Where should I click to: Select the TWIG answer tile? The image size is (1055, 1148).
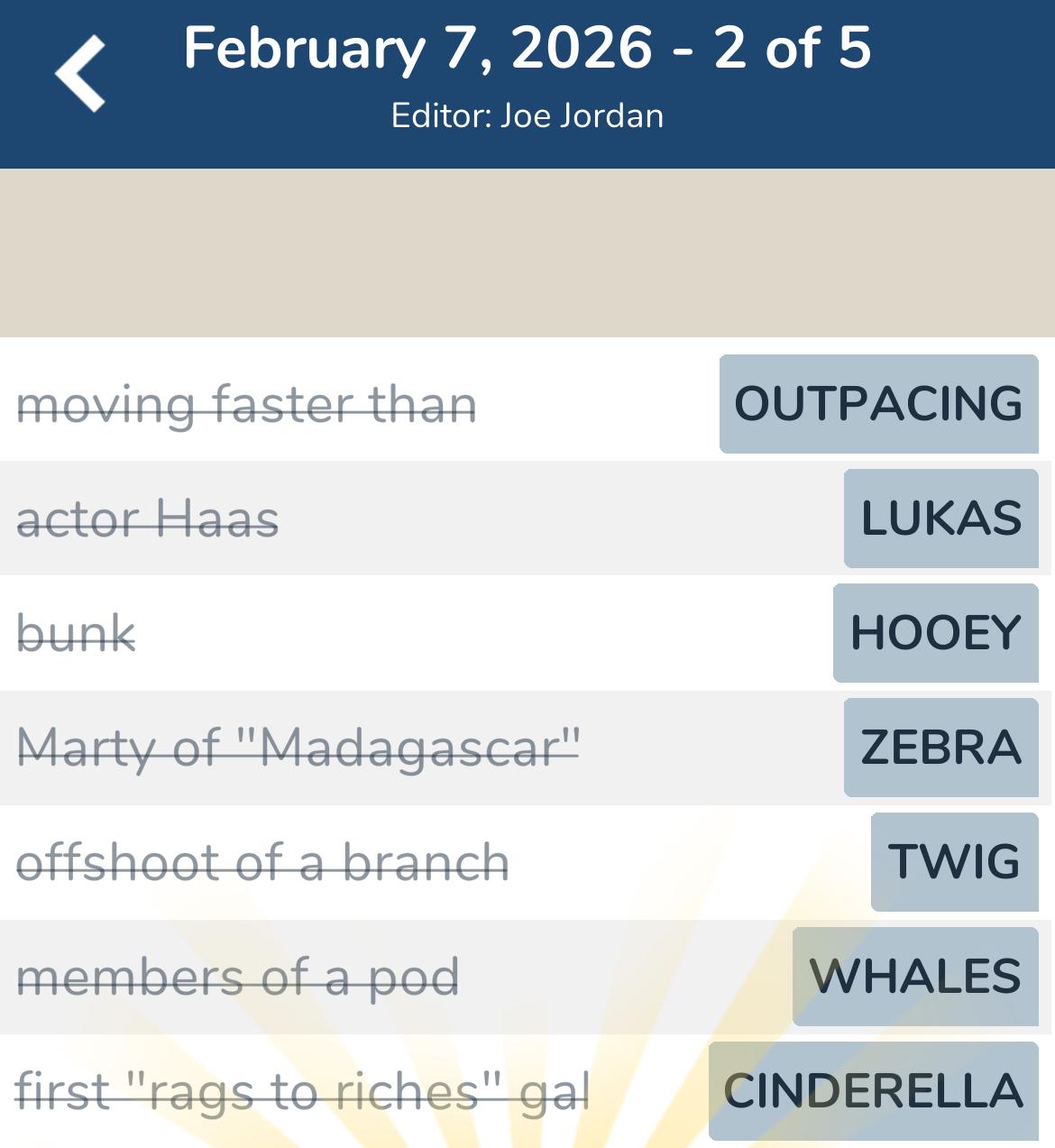pos(955,862)
